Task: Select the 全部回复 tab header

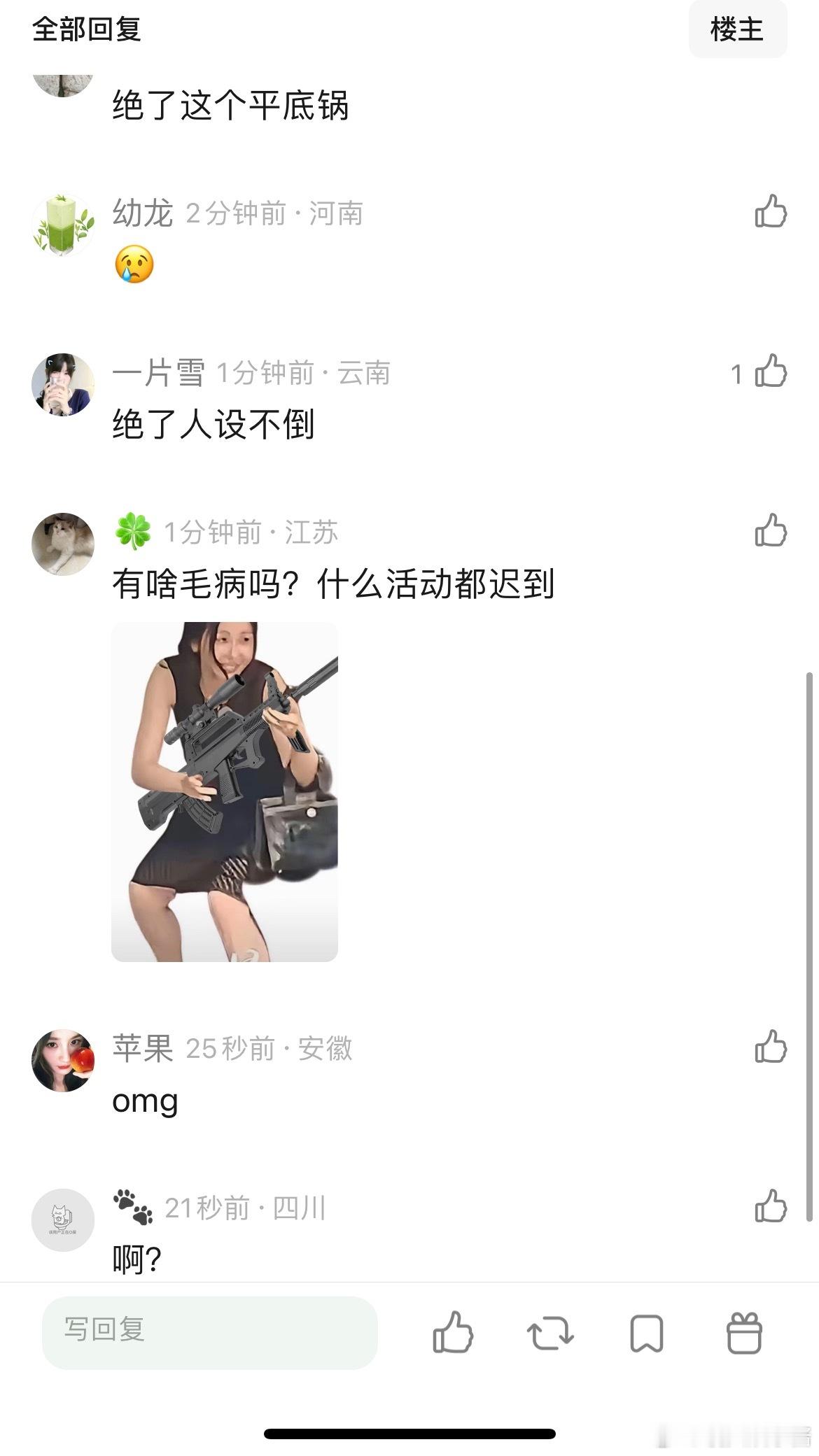Action: (86, 29)
